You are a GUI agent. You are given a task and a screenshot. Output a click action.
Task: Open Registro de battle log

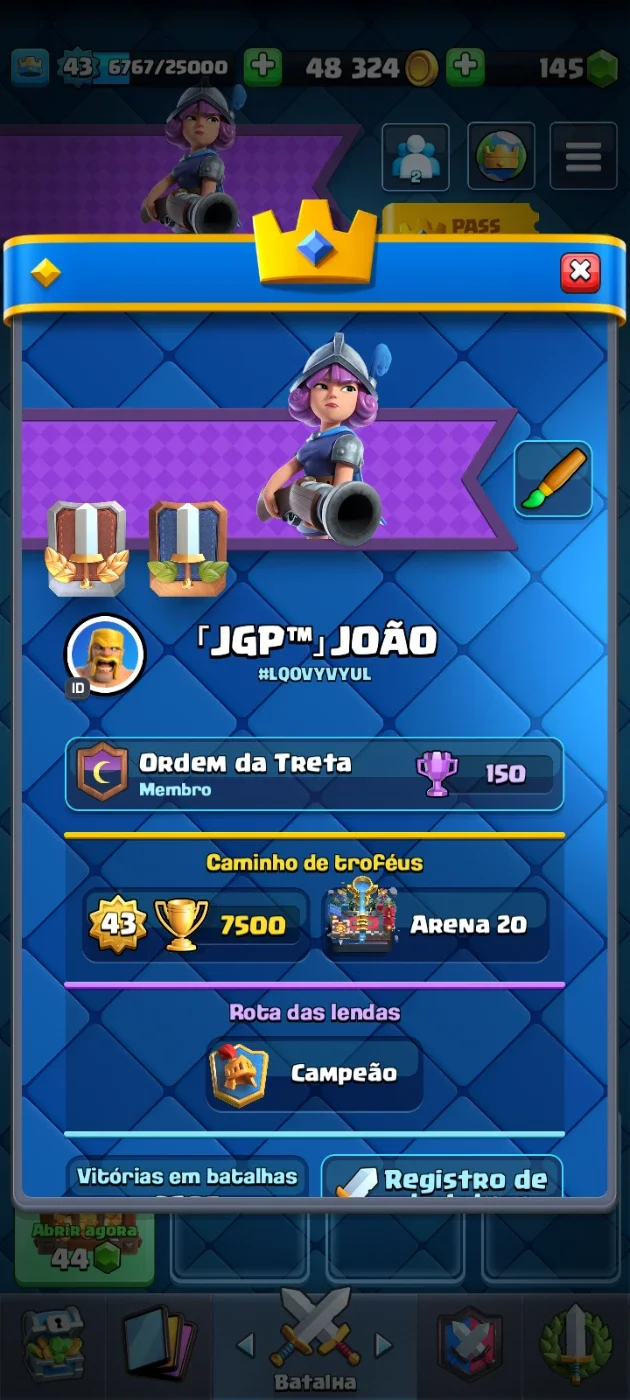tap(441, 1178)
